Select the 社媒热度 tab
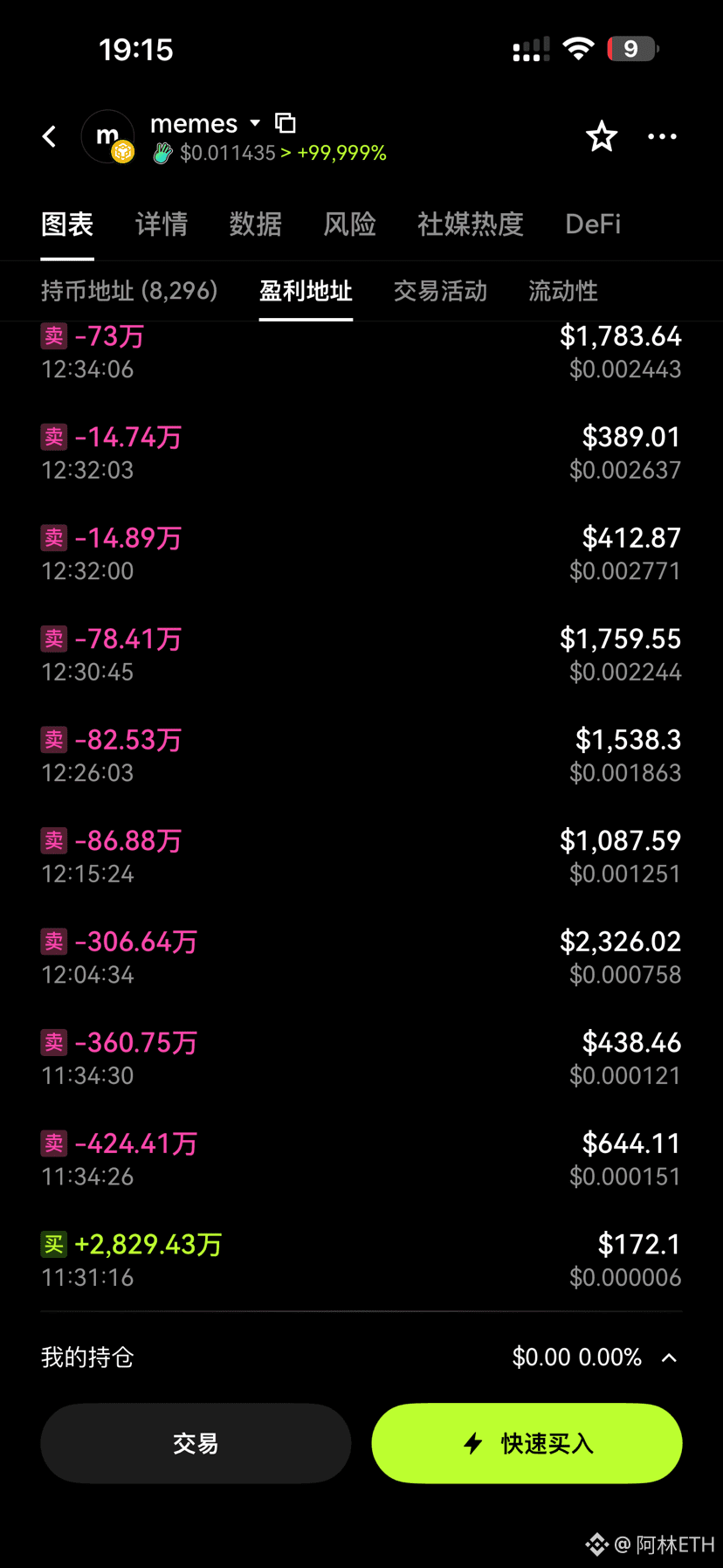Screen dimensions: 723x1568 pyautogui.click(x=470, y=224)
